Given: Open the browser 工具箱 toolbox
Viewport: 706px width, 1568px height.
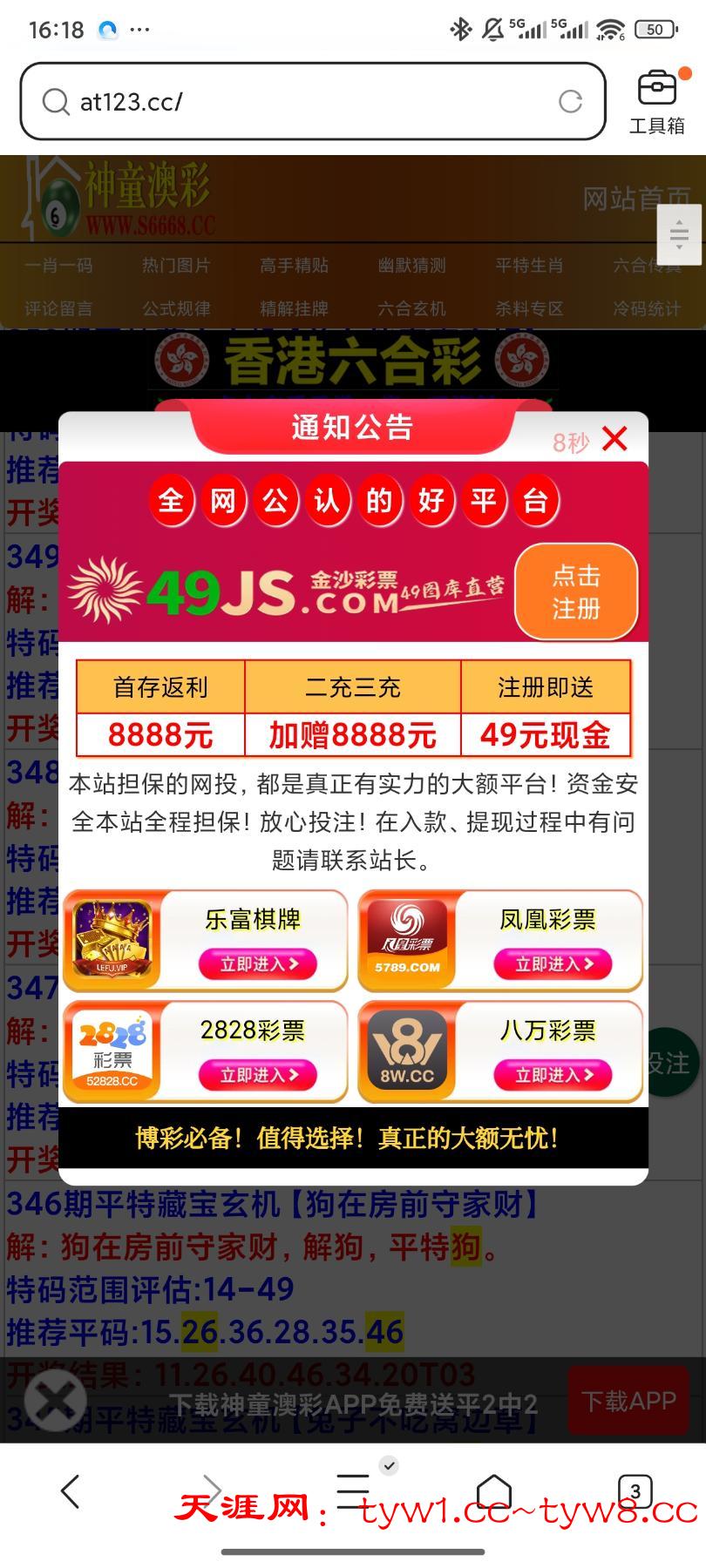Looking at the screenshot, I should 657,102.
